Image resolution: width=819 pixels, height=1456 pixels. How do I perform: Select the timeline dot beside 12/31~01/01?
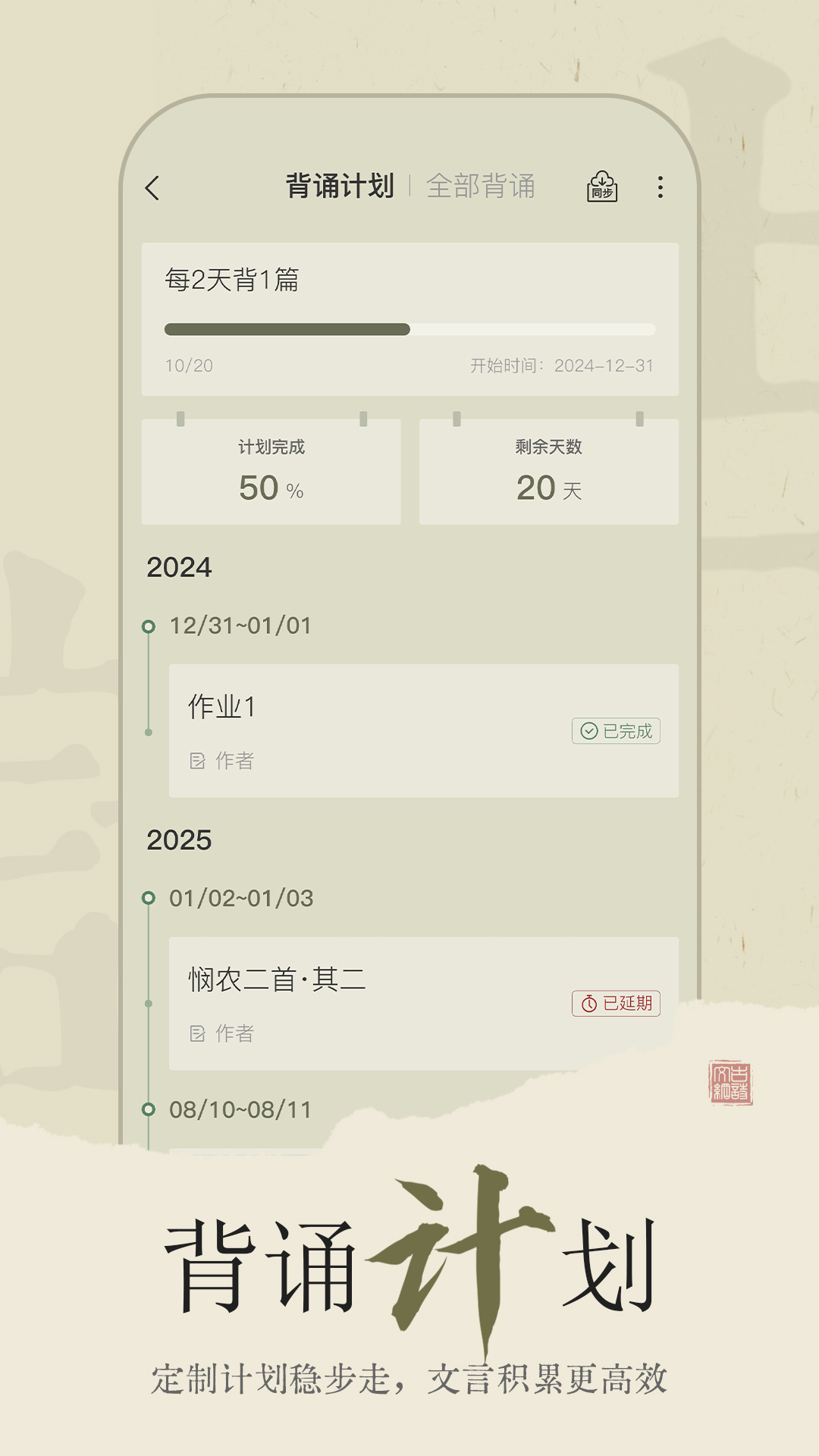pos(147,626)
